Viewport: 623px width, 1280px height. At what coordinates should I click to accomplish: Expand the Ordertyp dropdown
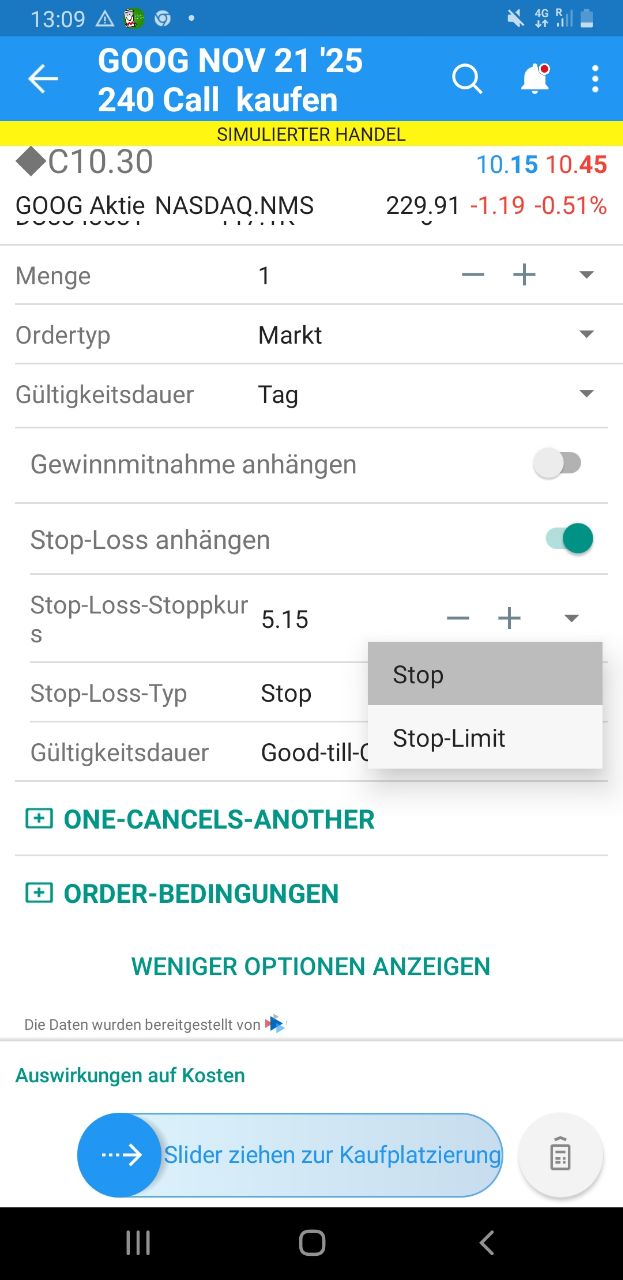pyautogui.click(x=586, y=335)
